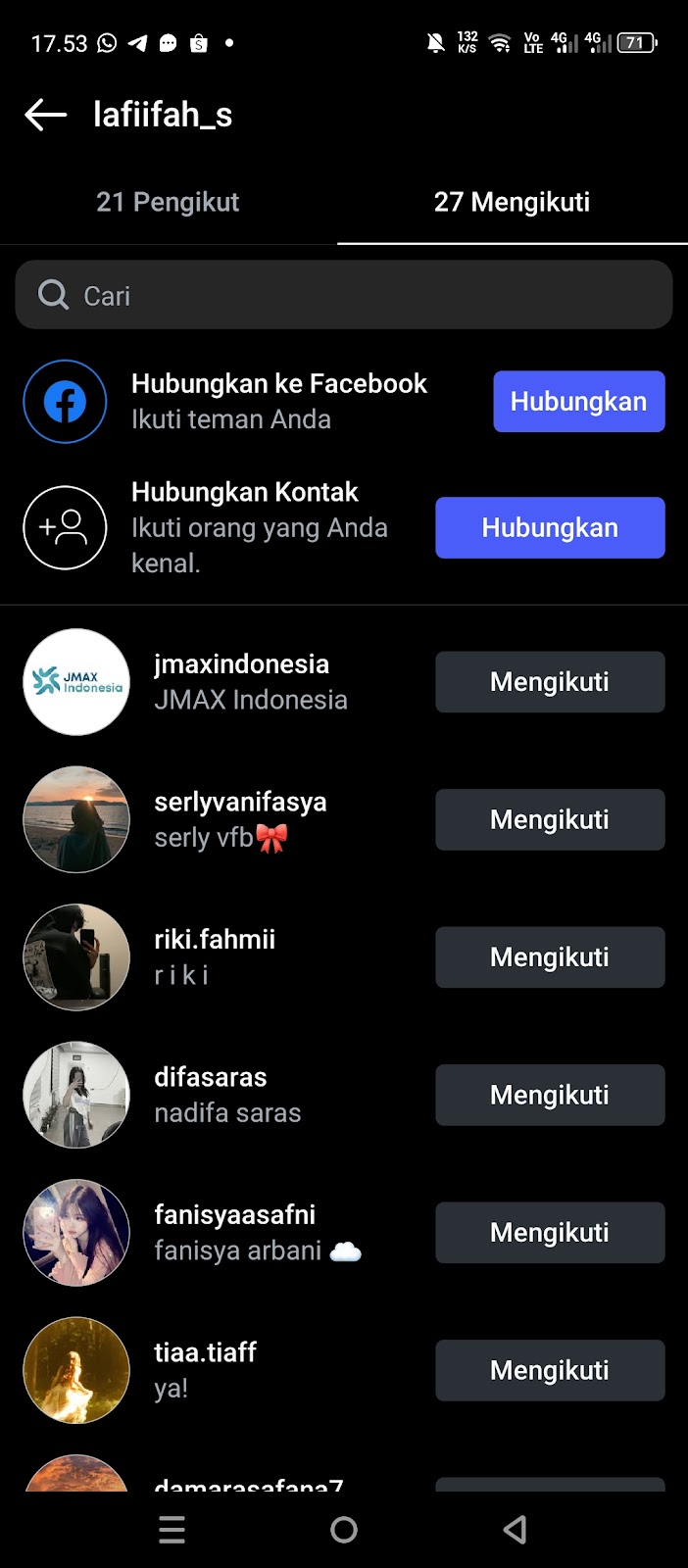Tap the Cari search field
Viewport: 688px width, 1568px height.
343,295
